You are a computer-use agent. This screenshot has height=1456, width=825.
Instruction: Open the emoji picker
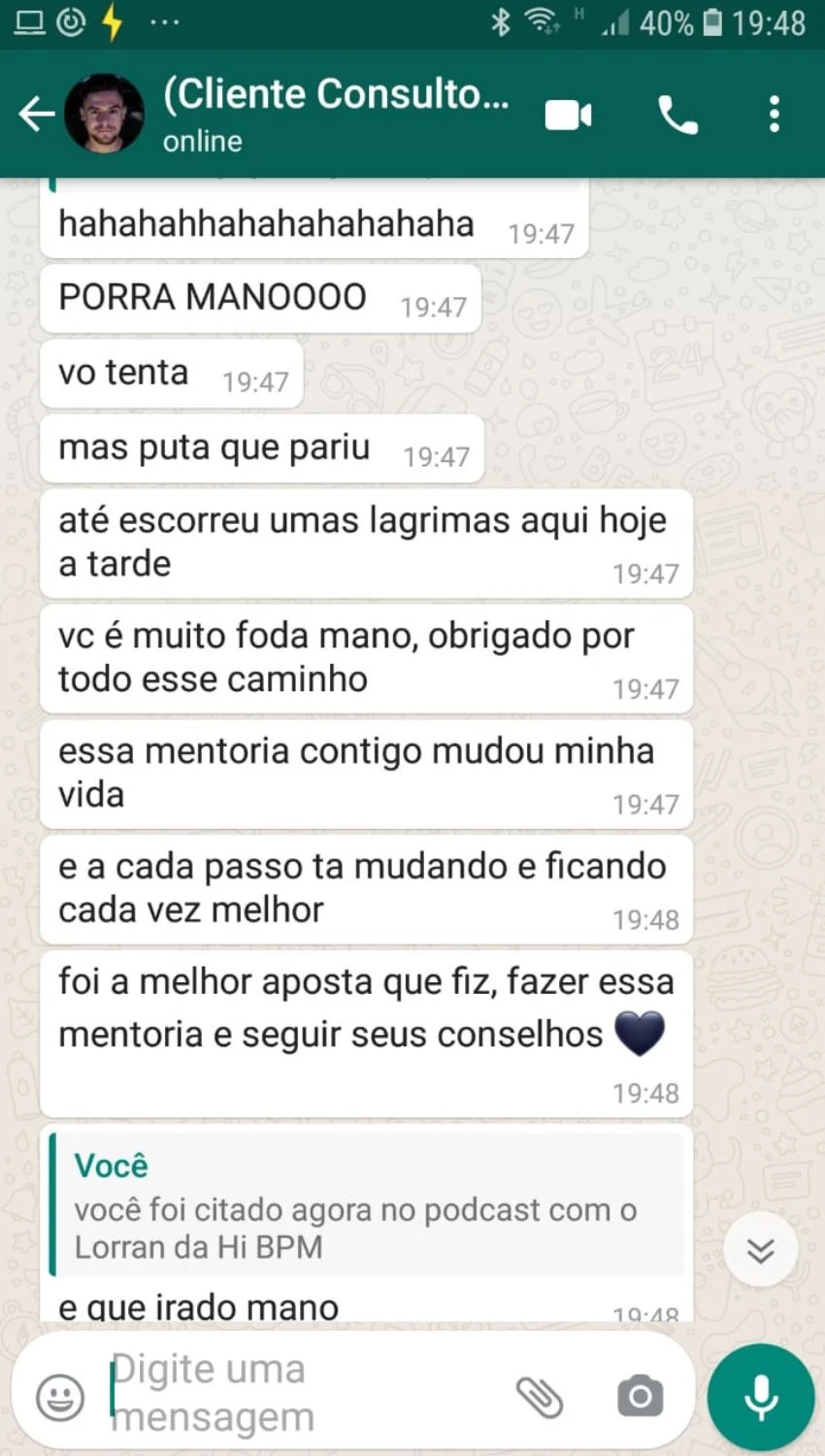(x=60, y=1397)
